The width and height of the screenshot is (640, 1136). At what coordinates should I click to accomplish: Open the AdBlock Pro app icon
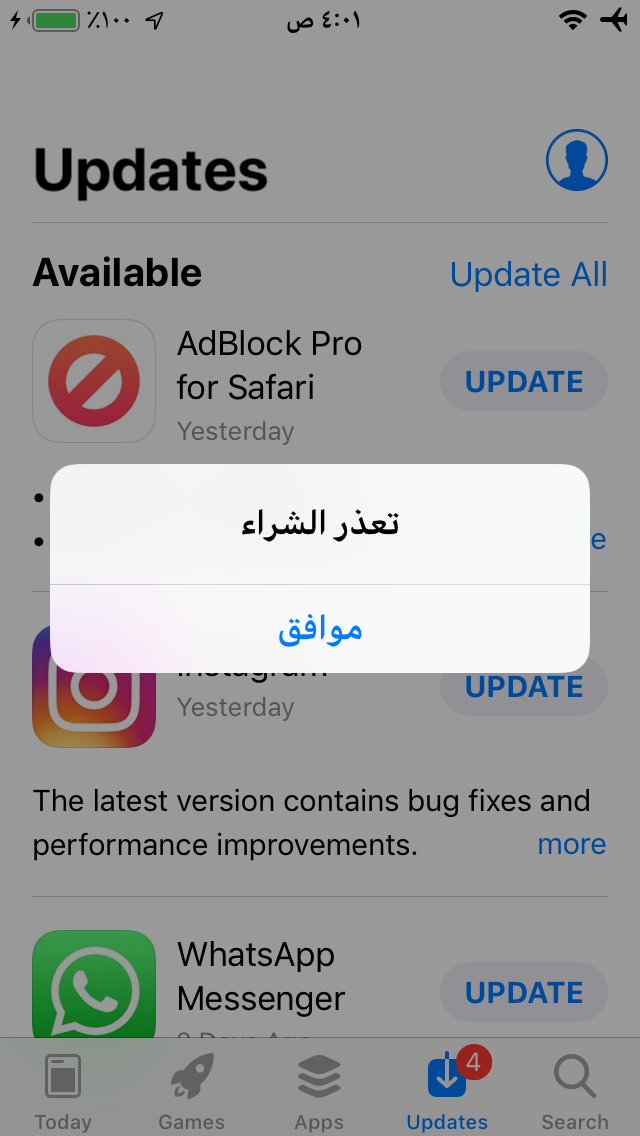(94, 381)
